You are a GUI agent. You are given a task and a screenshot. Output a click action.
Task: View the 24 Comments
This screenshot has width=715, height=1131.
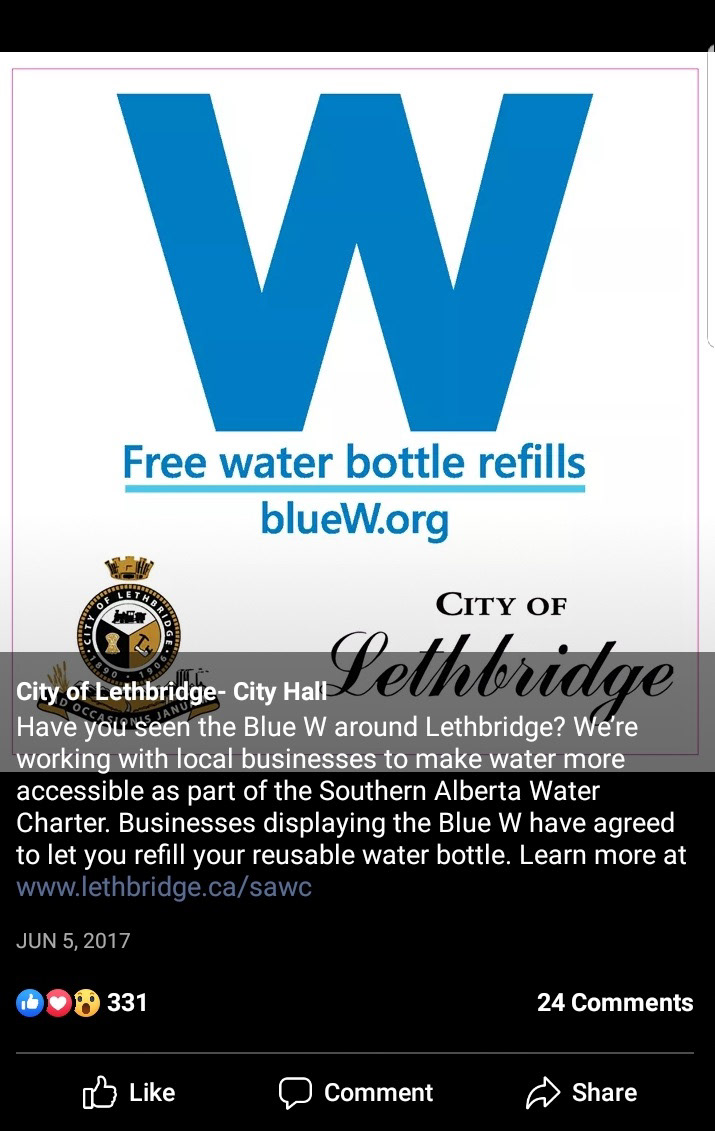pyautogui.click(x=614, y=1002)
